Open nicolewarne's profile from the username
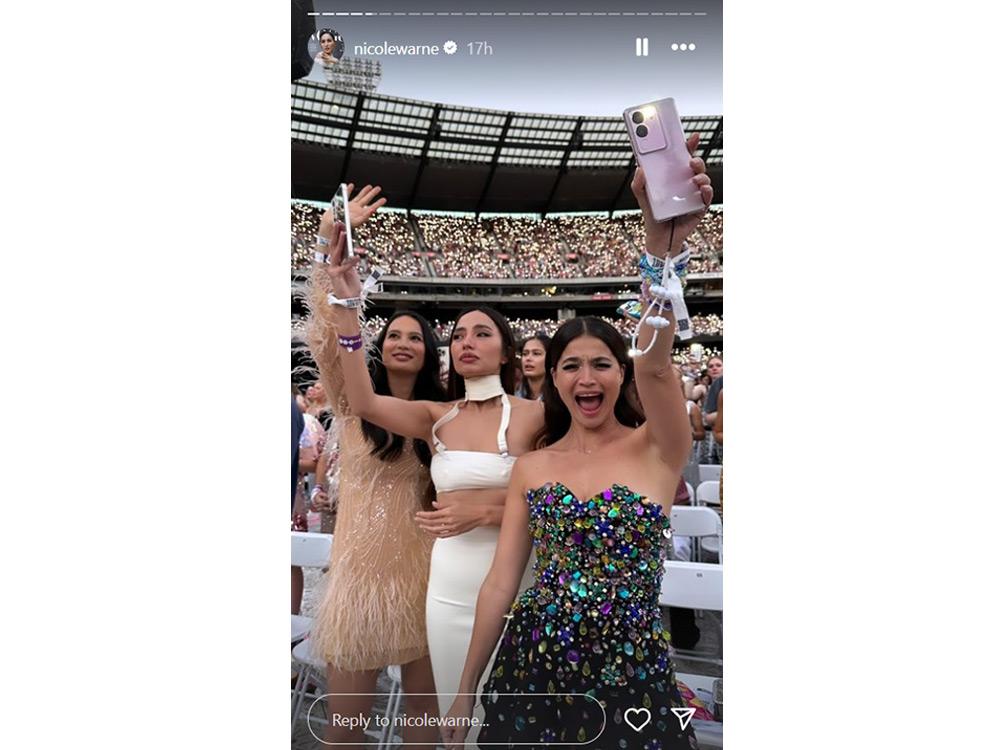The height and width of the screenshot is (750, 1000). [x=397, y=48]
